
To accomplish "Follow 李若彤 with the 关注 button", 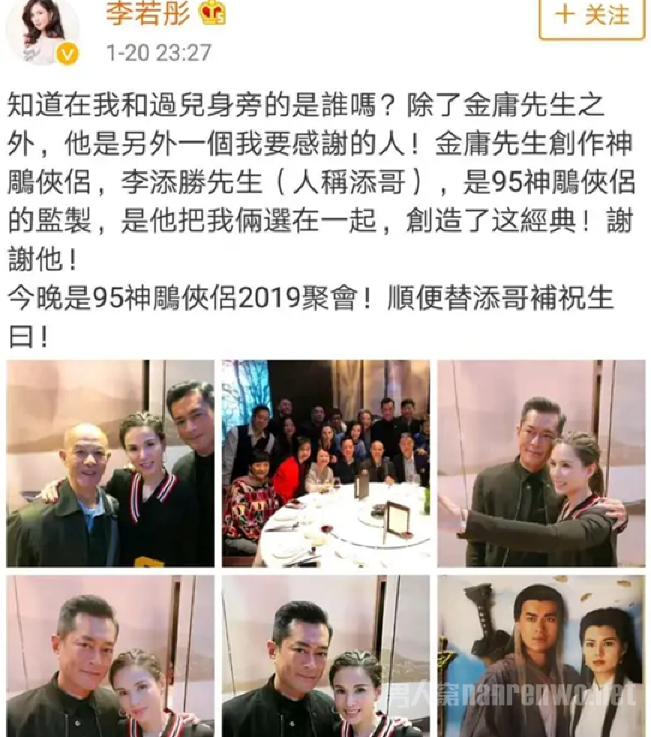I will click(592, 15).
